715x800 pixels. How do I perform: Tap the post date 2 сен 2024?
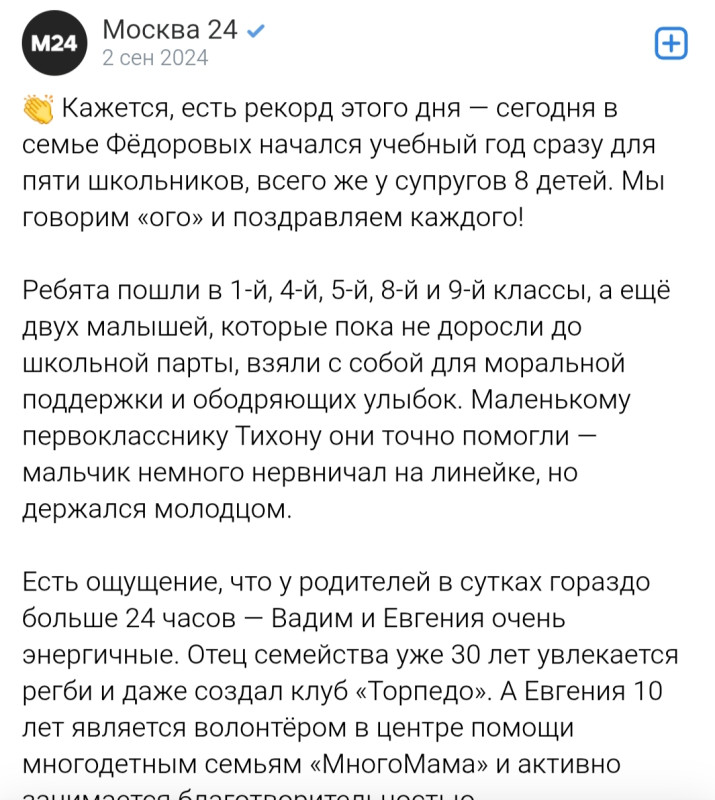tap(155, 58)
